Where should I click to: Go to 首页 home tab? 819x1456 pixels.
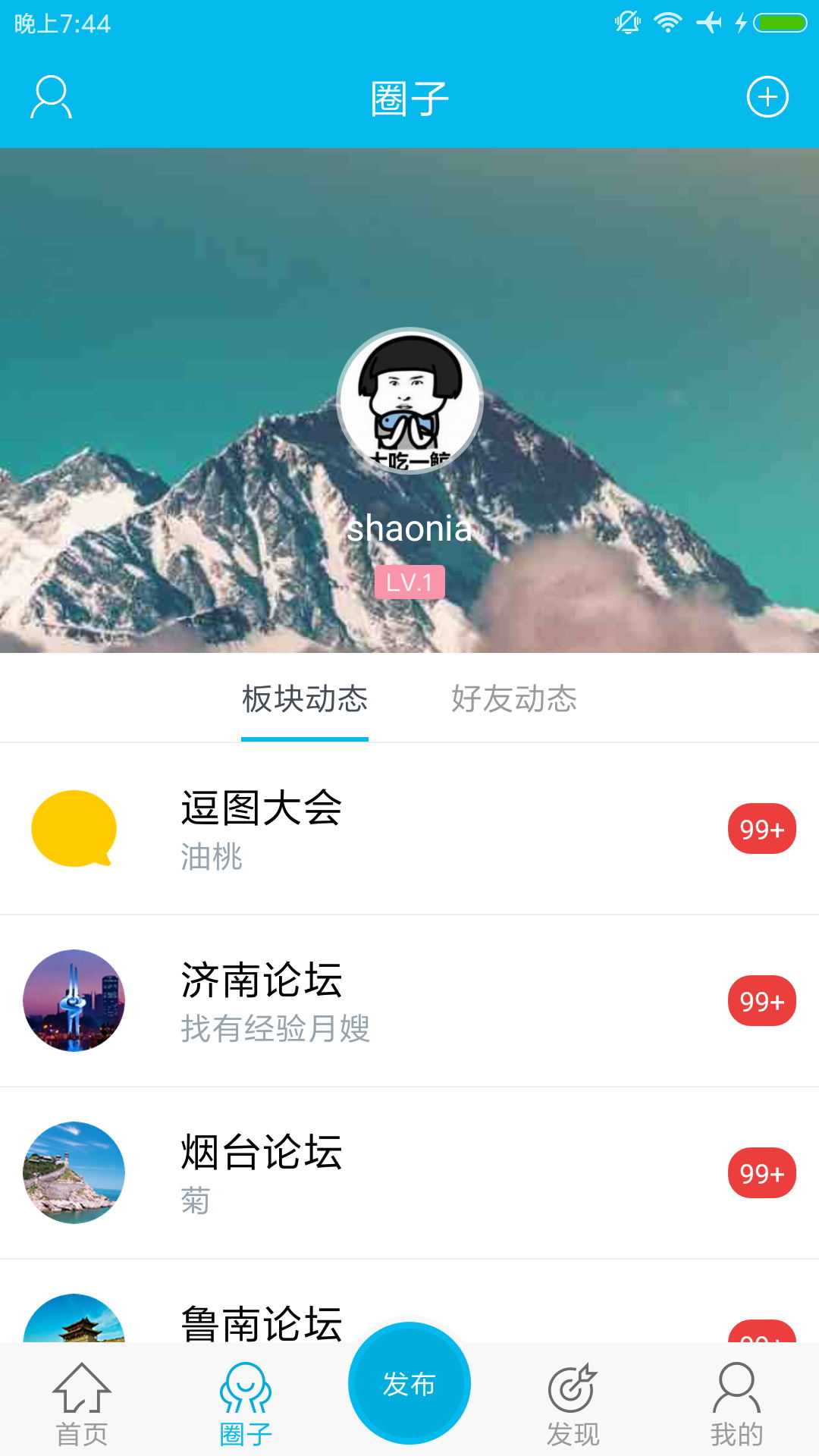pyautogui.click(x=82, y=1403)
